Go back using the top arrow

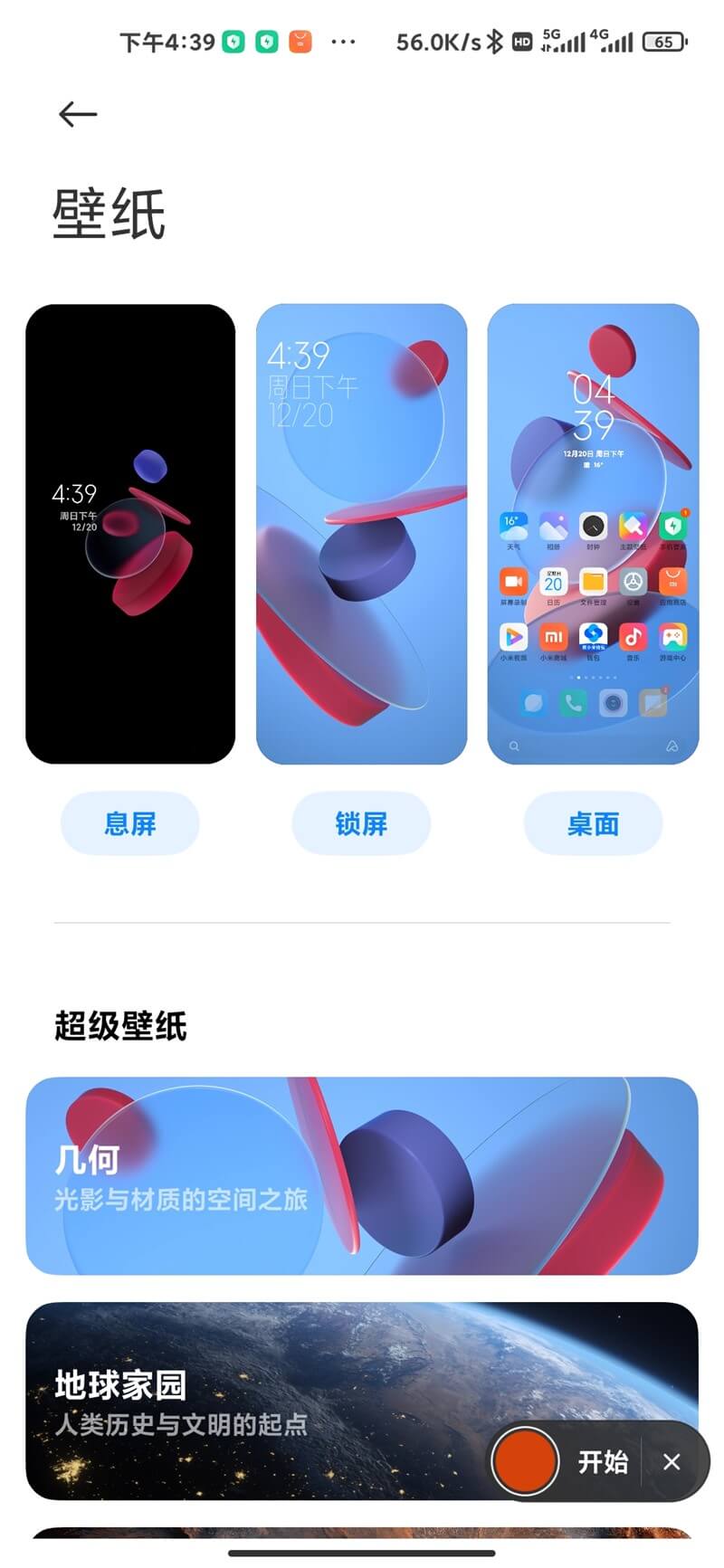pyautogui.click(x=78, y=114)
